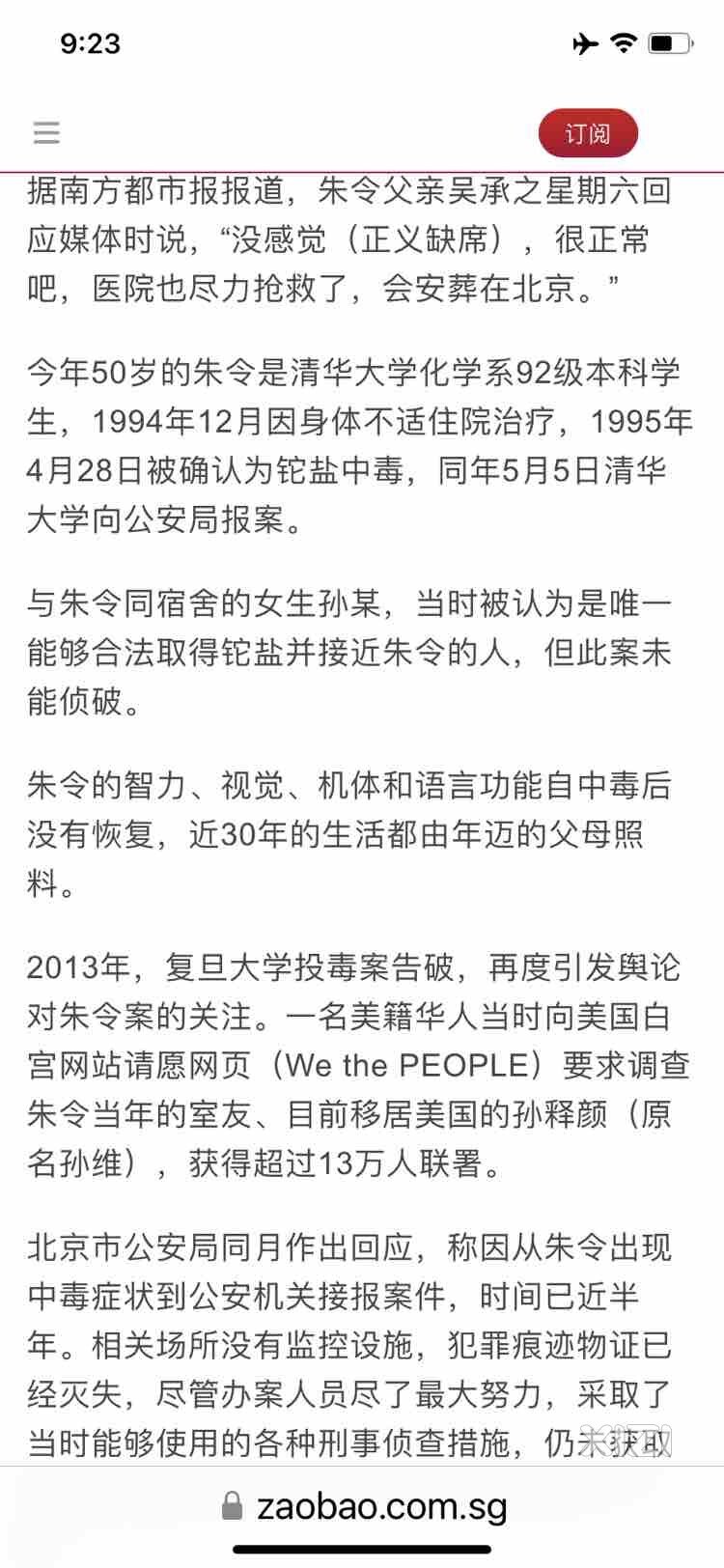Tap the zaobao.com.sg address bar

[x=364, y=1506]
